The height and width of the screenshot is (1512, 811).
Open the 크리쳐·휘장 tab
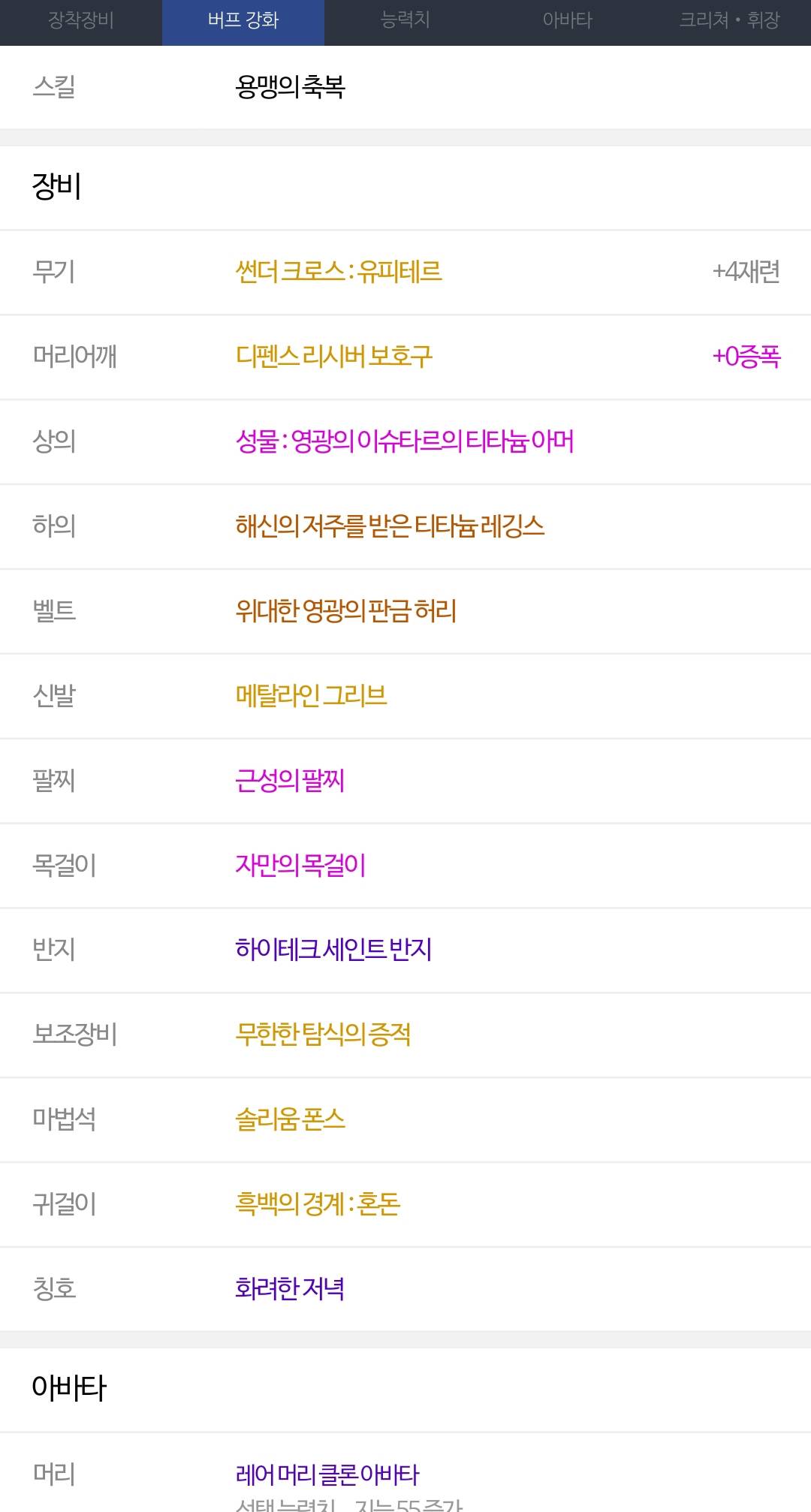(x=729, y=21)
